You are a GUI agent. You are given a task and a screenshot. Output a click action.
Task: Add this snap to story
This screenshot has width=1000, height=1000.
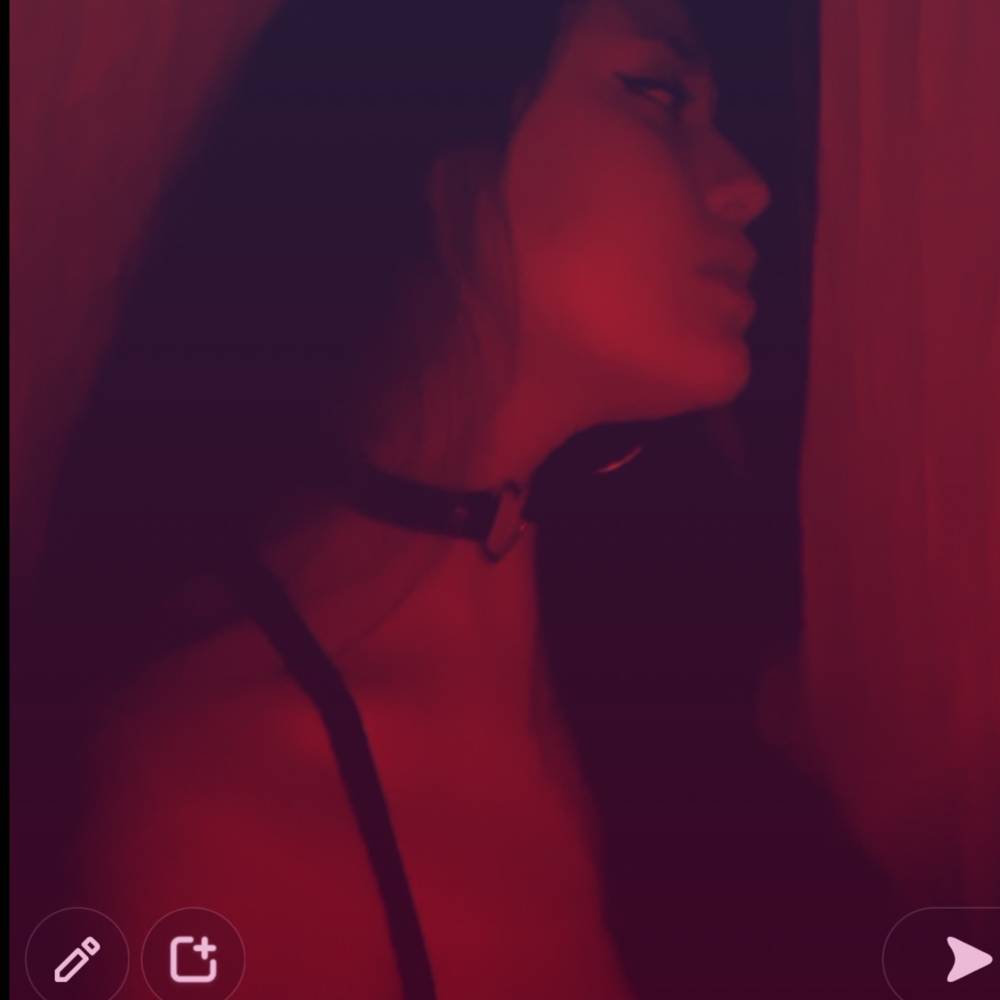pos(193,960)
